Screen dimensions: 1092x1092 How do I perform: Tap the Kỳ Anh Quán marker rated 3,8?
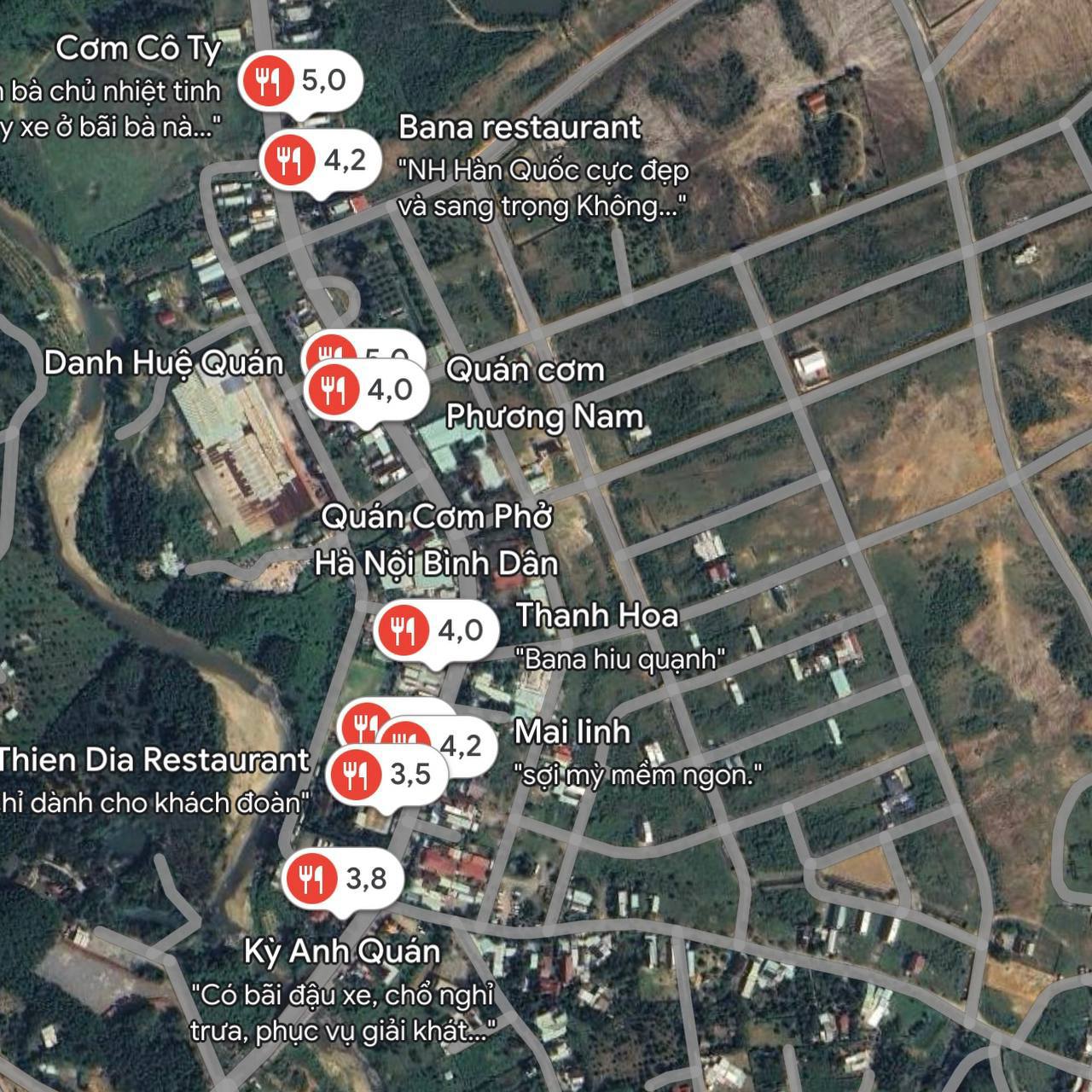click(x=341, y=878)
